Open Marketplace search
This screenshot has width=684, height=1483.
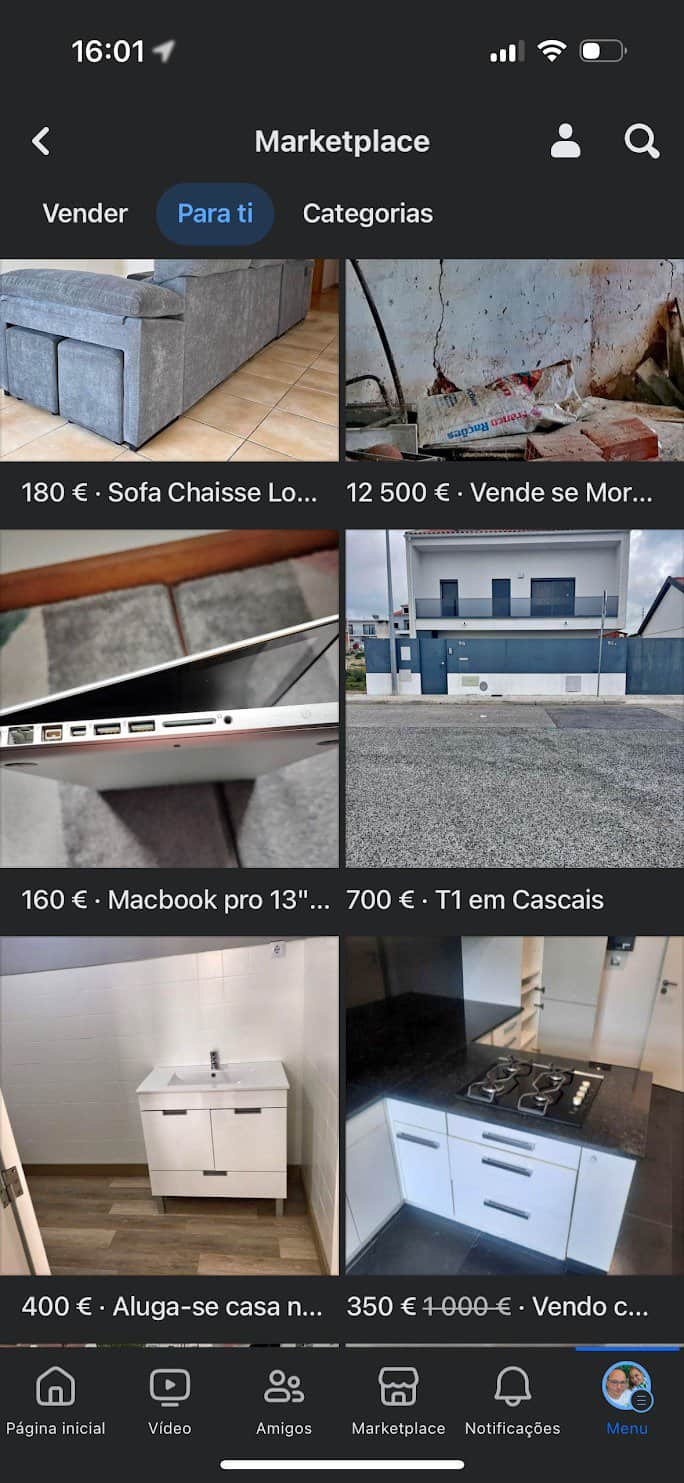pyautogui.click(x=642, y=141)
